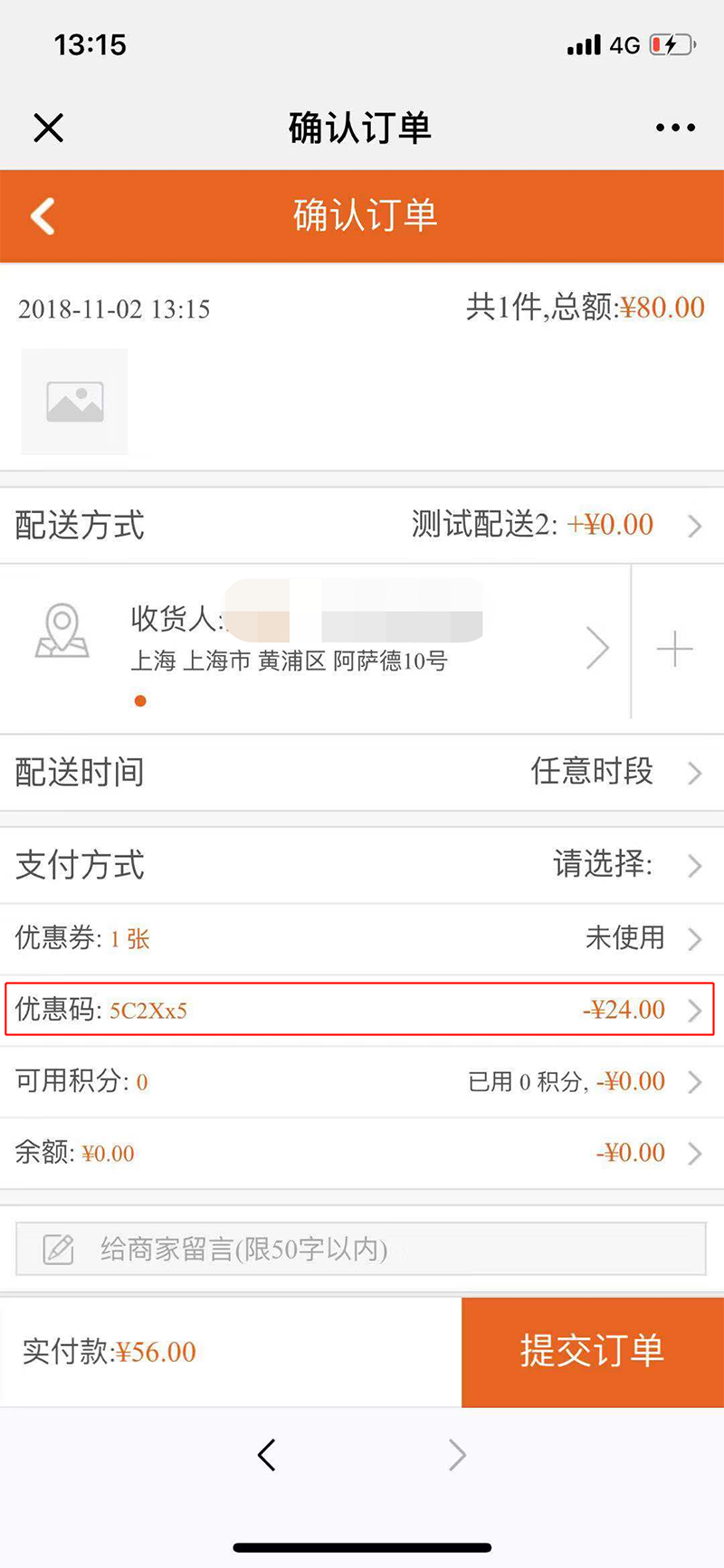
Task: Close the 确认订单 web page
Action: (x=49, y=128)
